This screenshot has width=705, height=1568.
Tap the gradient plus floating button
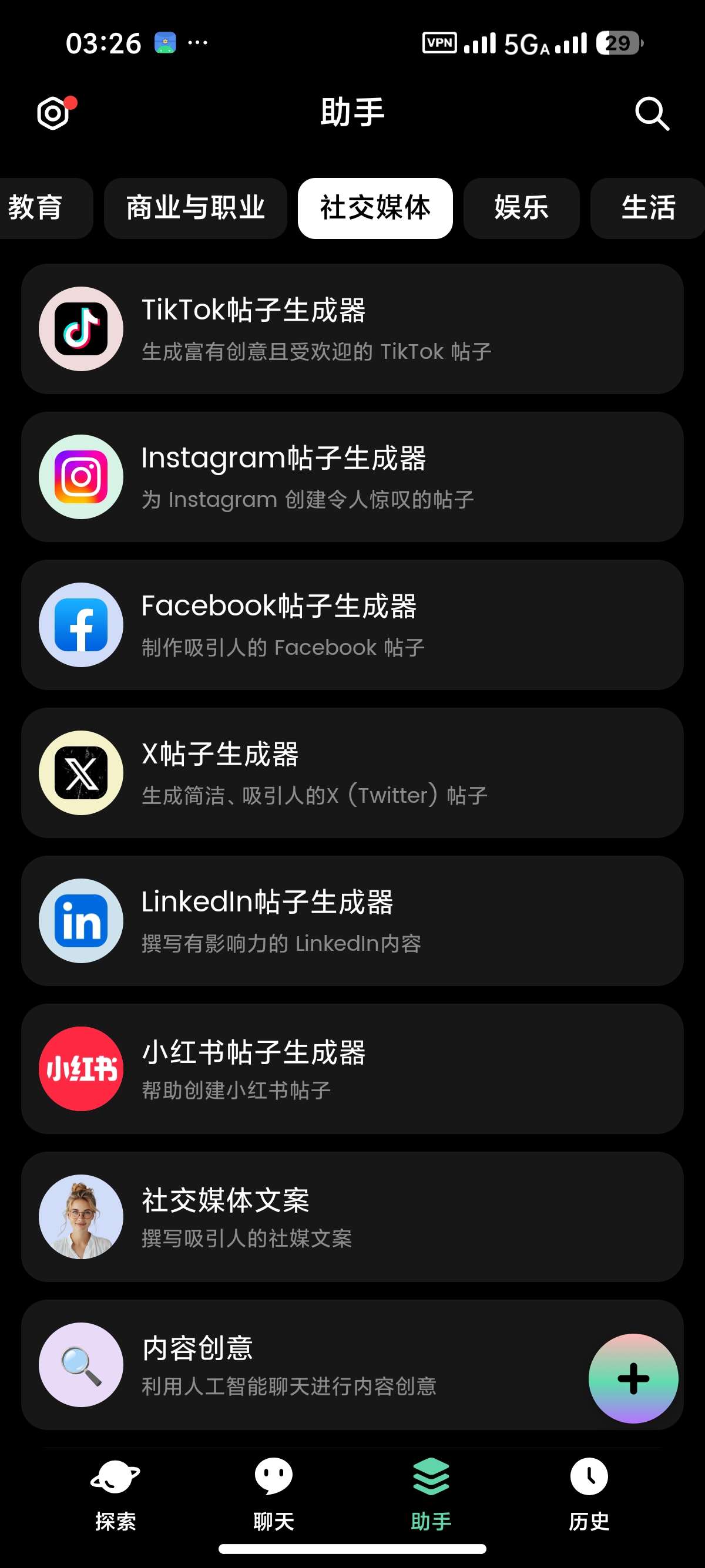pos(633,1378)
